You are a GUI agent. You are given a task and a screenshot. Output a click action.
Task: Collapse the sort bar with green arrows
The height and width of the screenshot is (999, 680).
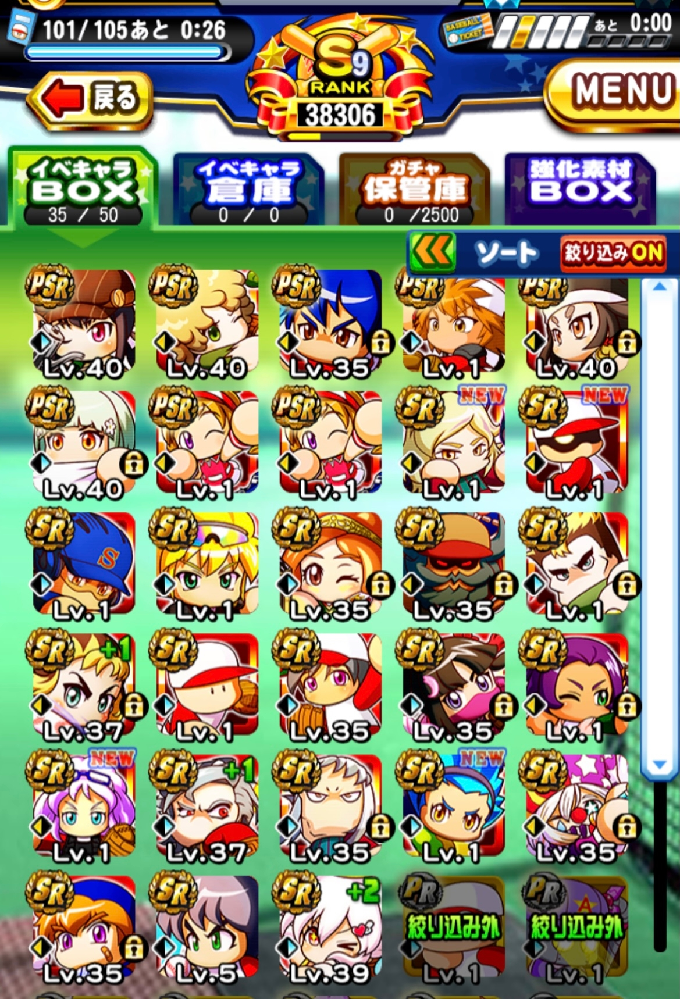432,252
